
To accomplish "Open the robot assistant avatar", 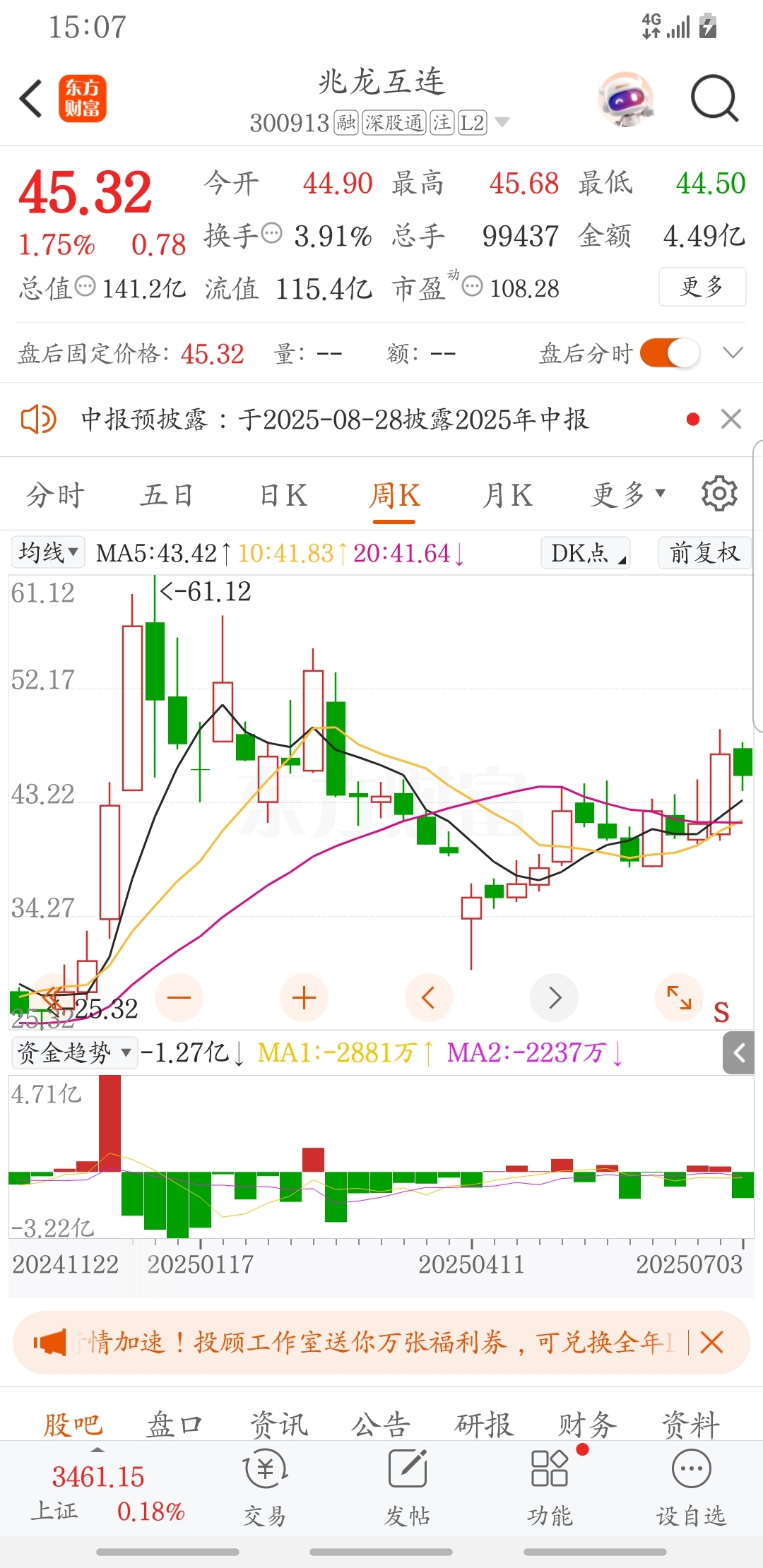I will pyautogui.click(x=625, y=99).
